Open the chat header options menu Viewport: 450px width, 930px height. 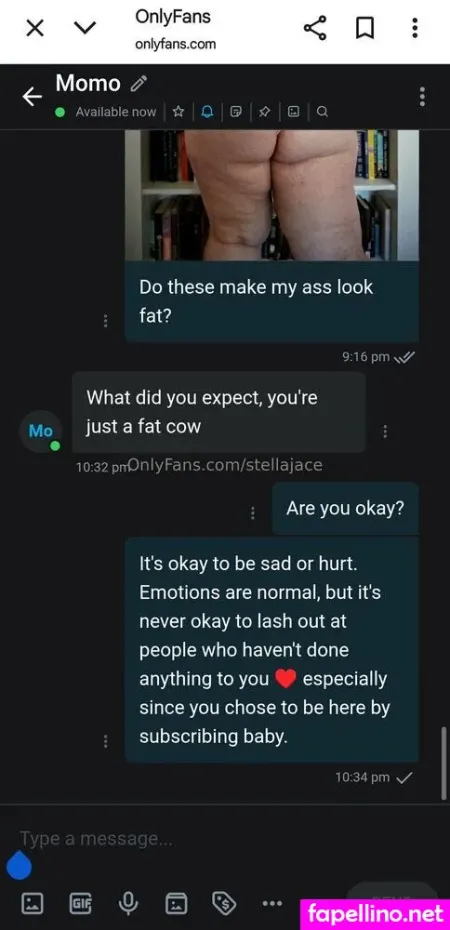coord(422,97)
